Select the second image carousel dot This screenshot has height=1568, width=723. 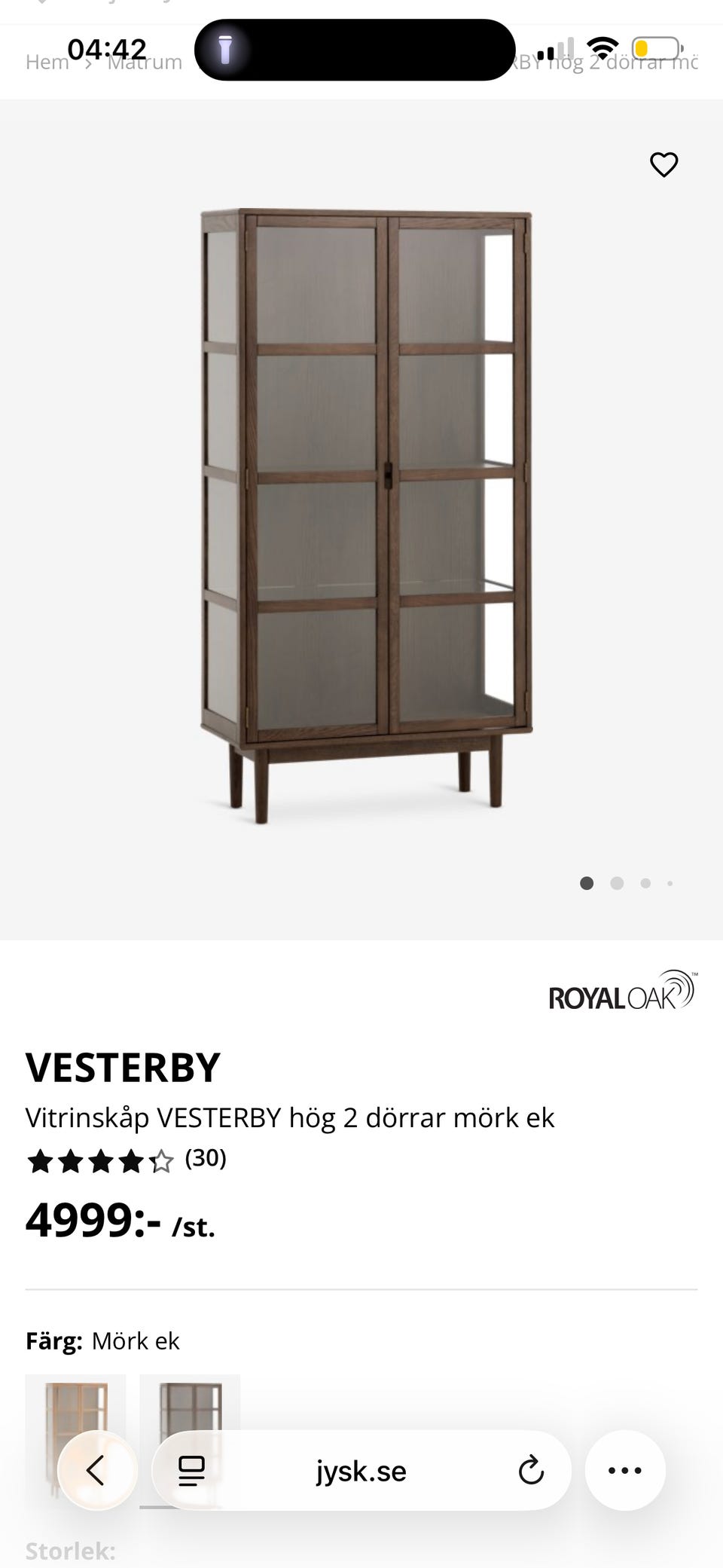(x=616, y=882)
